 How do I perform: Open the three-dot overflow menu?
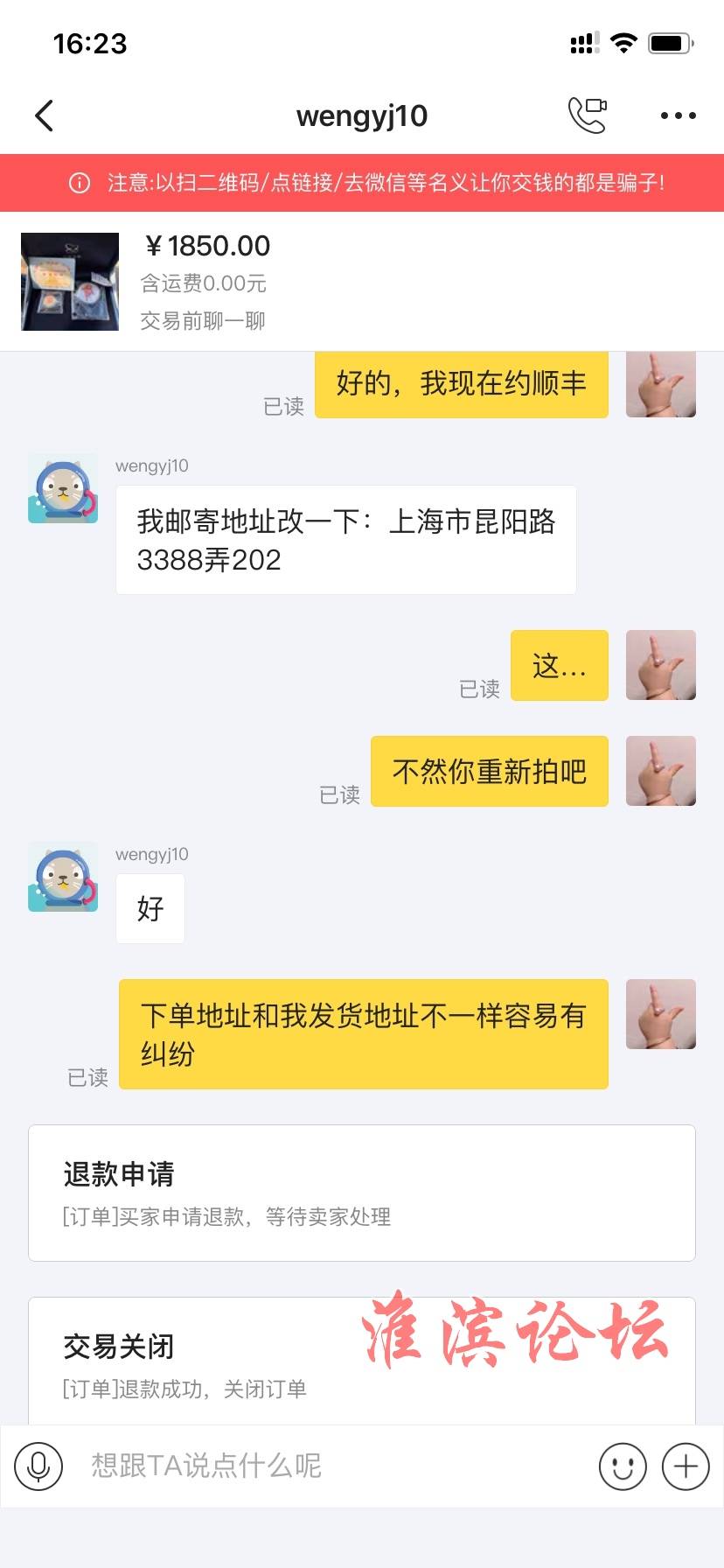678,115
